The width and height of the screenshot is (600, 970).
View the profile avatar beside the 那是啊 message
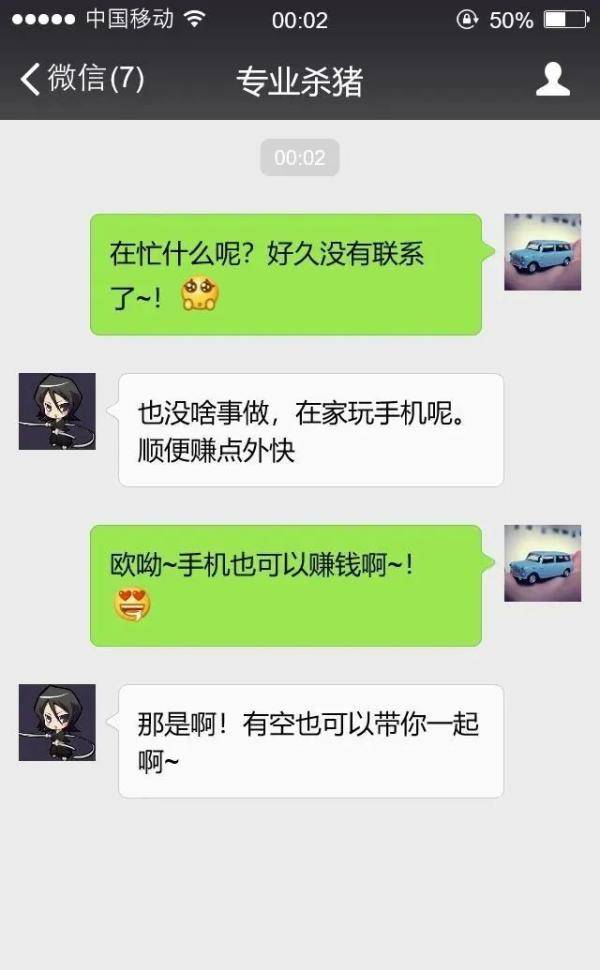tap(57, 722)
